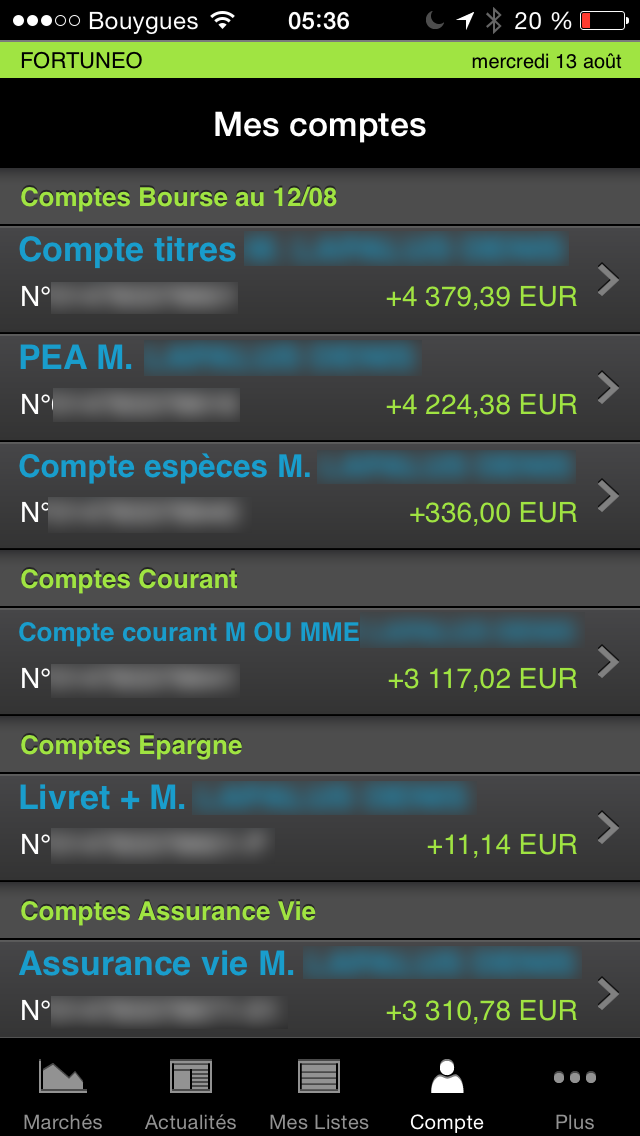Tap the Compte tab
Viewport: 640px width, 1136px height.
(x=447, y=1092)
